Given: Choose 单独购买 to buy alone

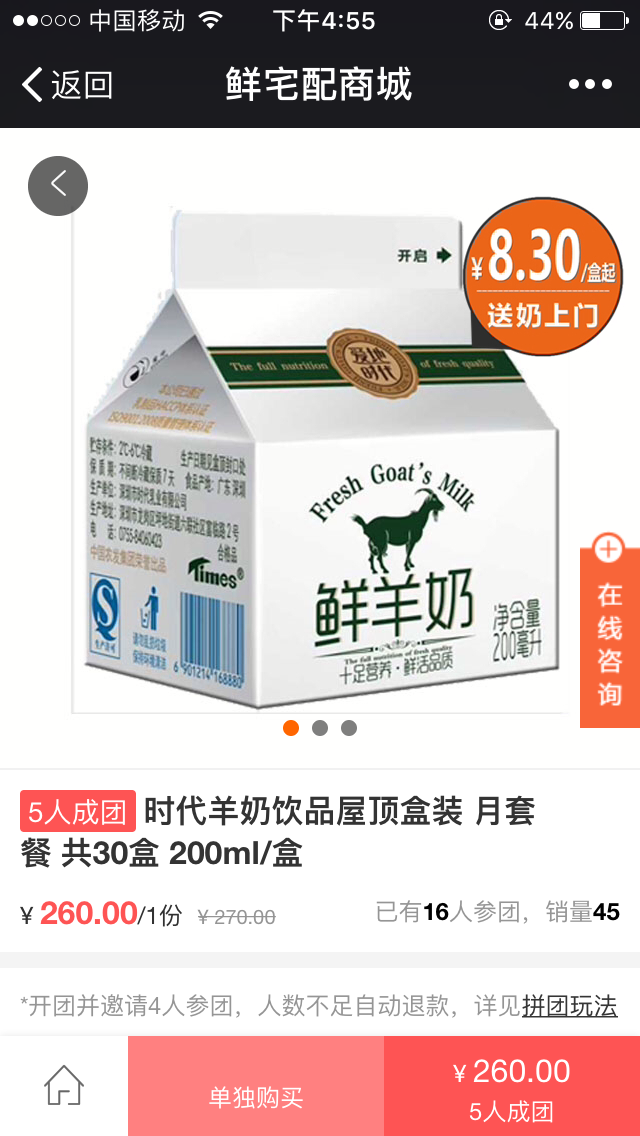Looking at the screenshot, I should 256,1096.
